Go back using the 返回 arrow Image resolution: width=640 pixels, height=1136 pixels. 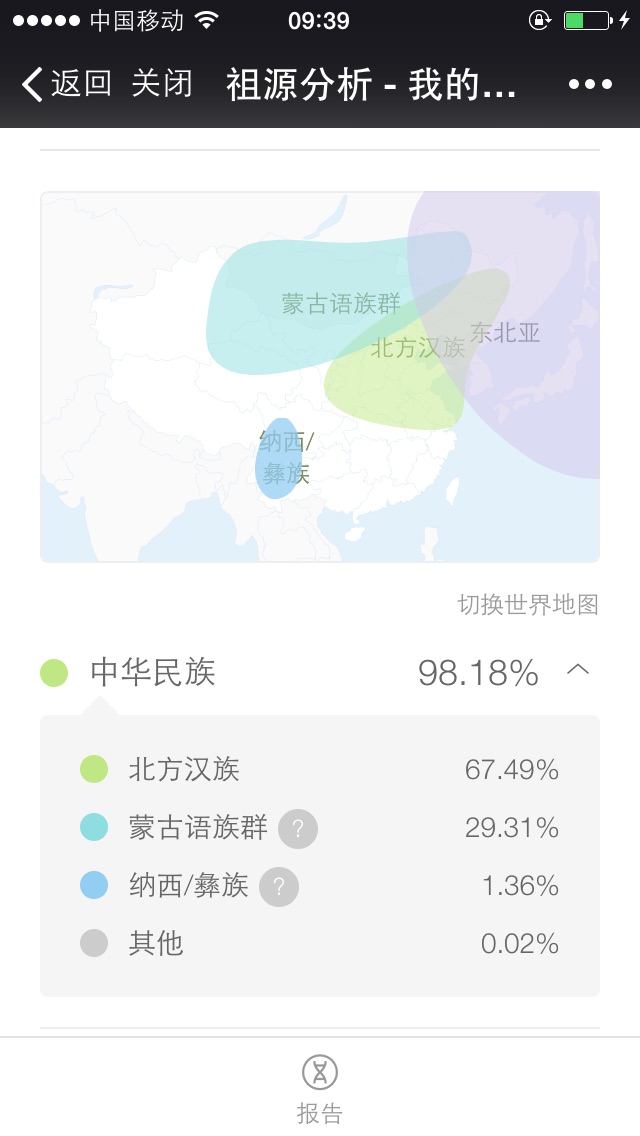pyautogui.click(x=66, y=84)
